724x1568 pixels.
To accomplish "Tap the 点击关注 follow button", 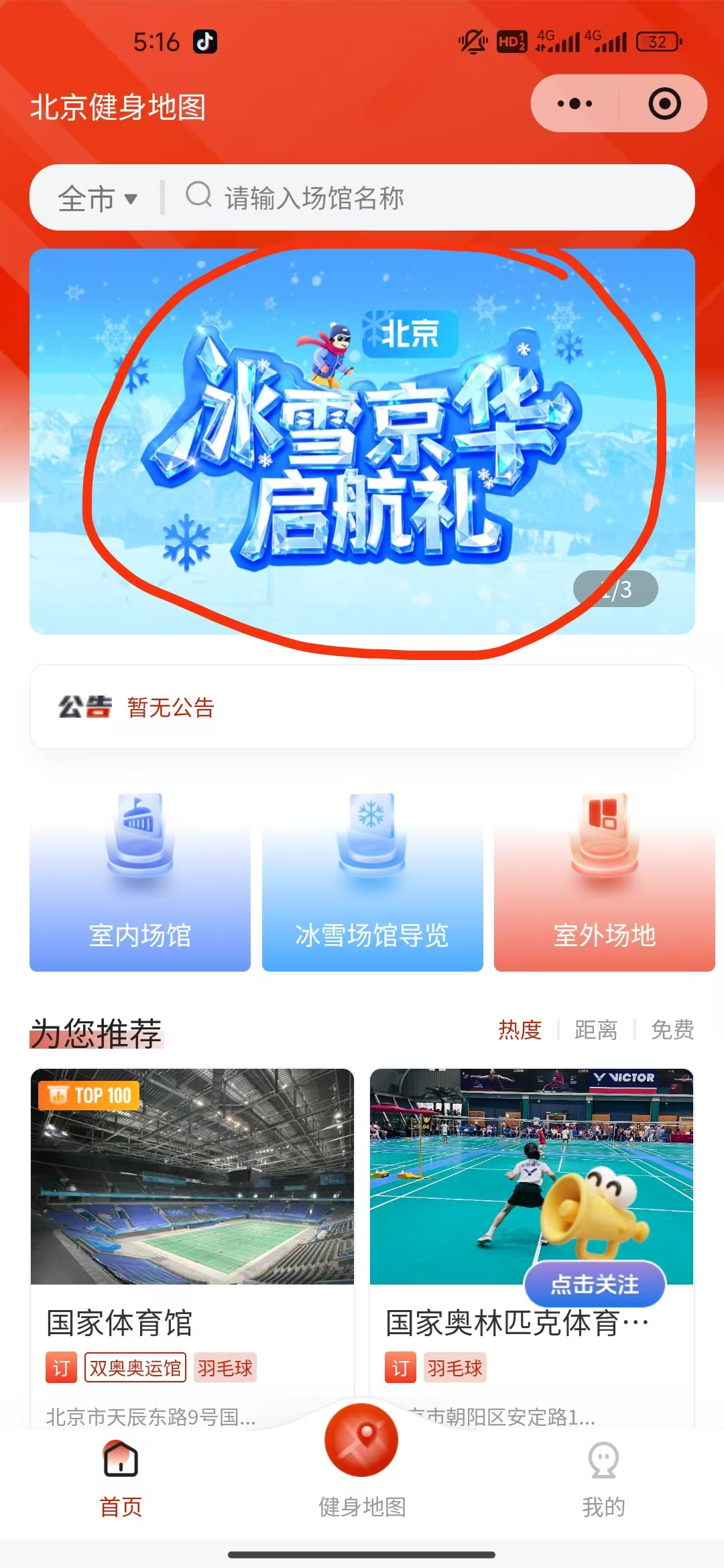I will [595, 1285].
